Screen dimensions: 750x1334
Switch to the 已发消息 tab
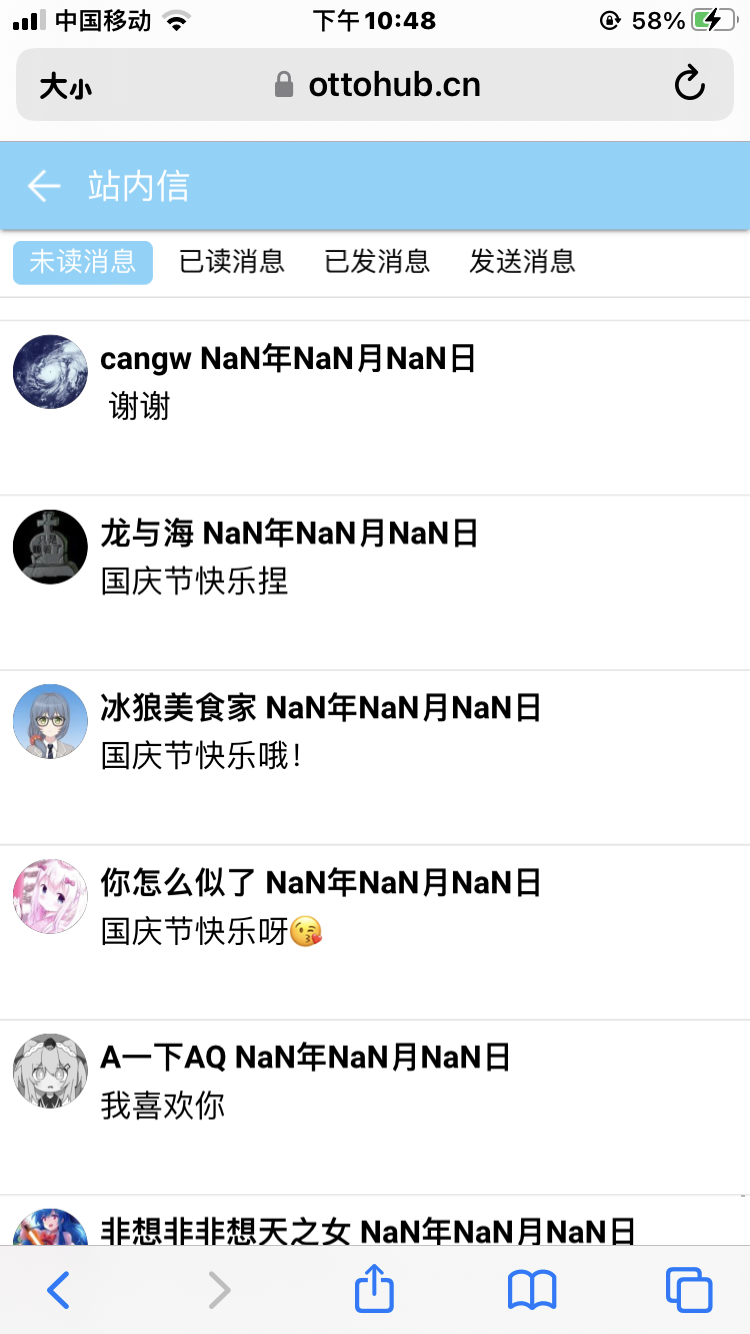click(377, 262)
